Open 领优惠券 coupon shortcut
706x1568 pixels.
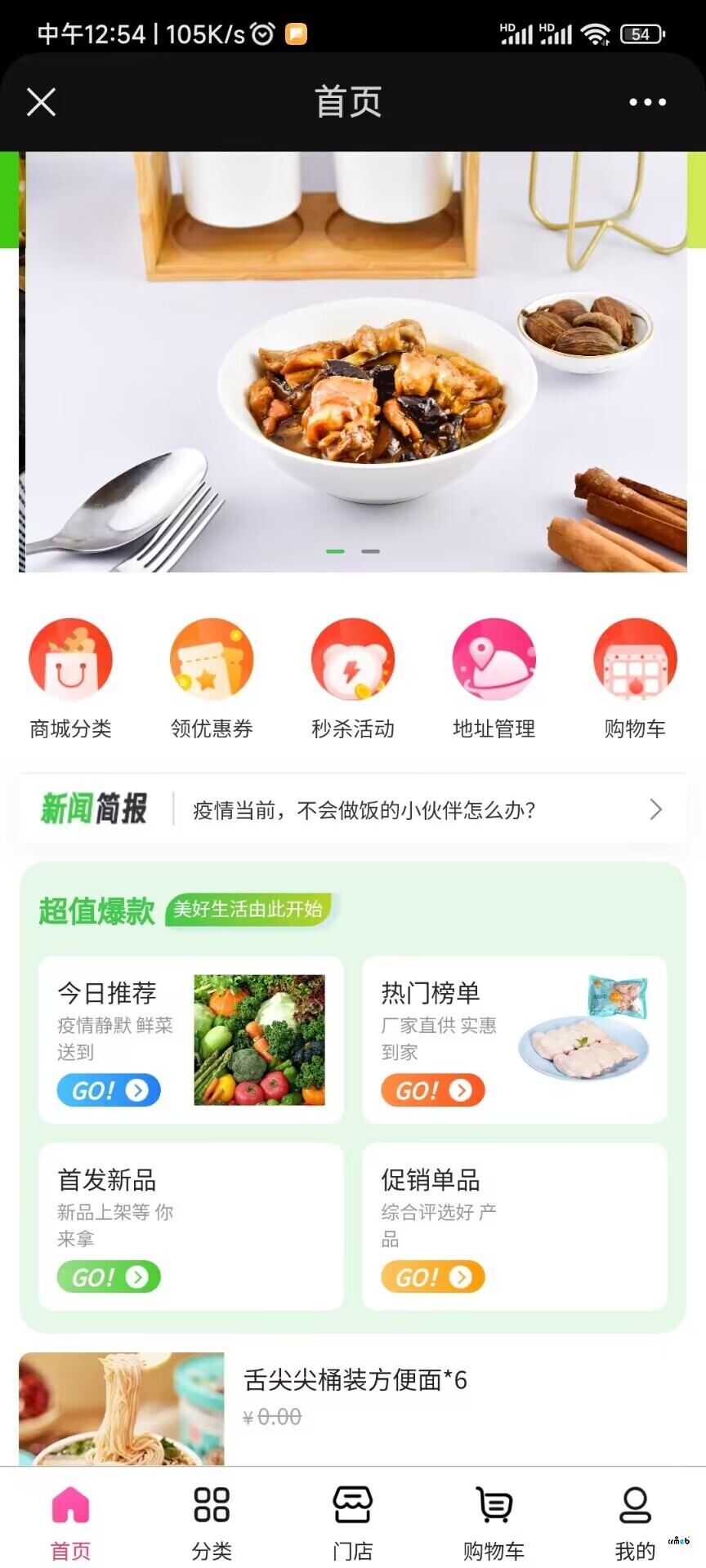point(212,678)
